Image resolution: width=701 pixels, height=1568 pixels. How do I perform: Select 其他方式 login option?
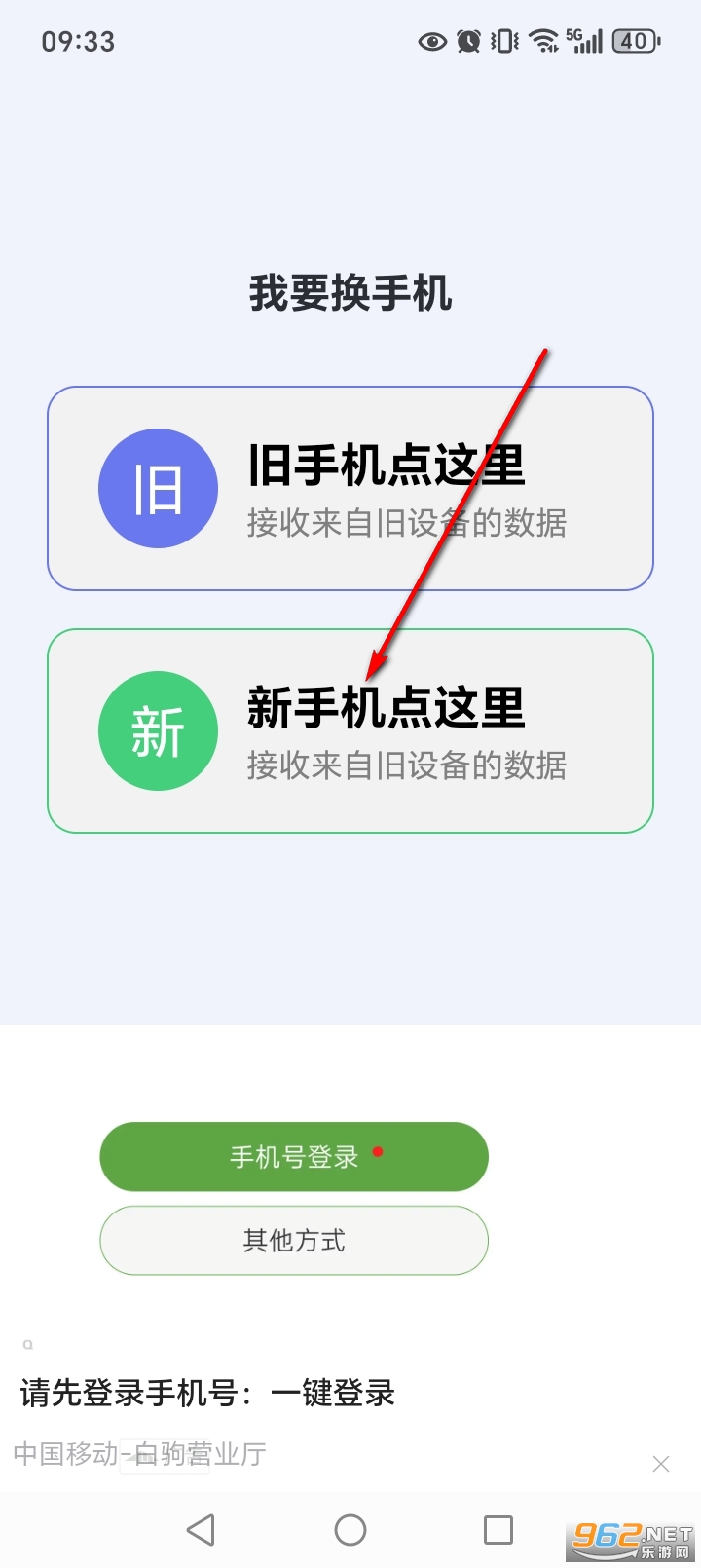(292, 1240)
